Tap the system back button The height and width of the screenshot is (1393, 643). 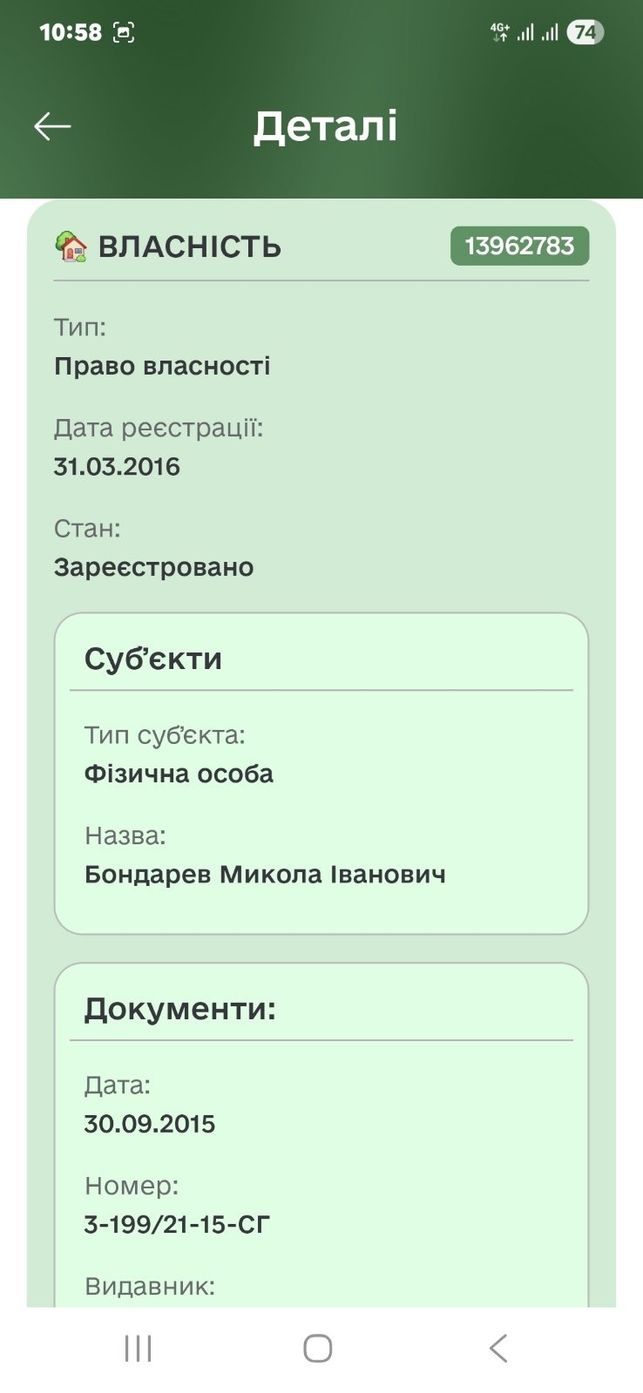coord(498,1348)
